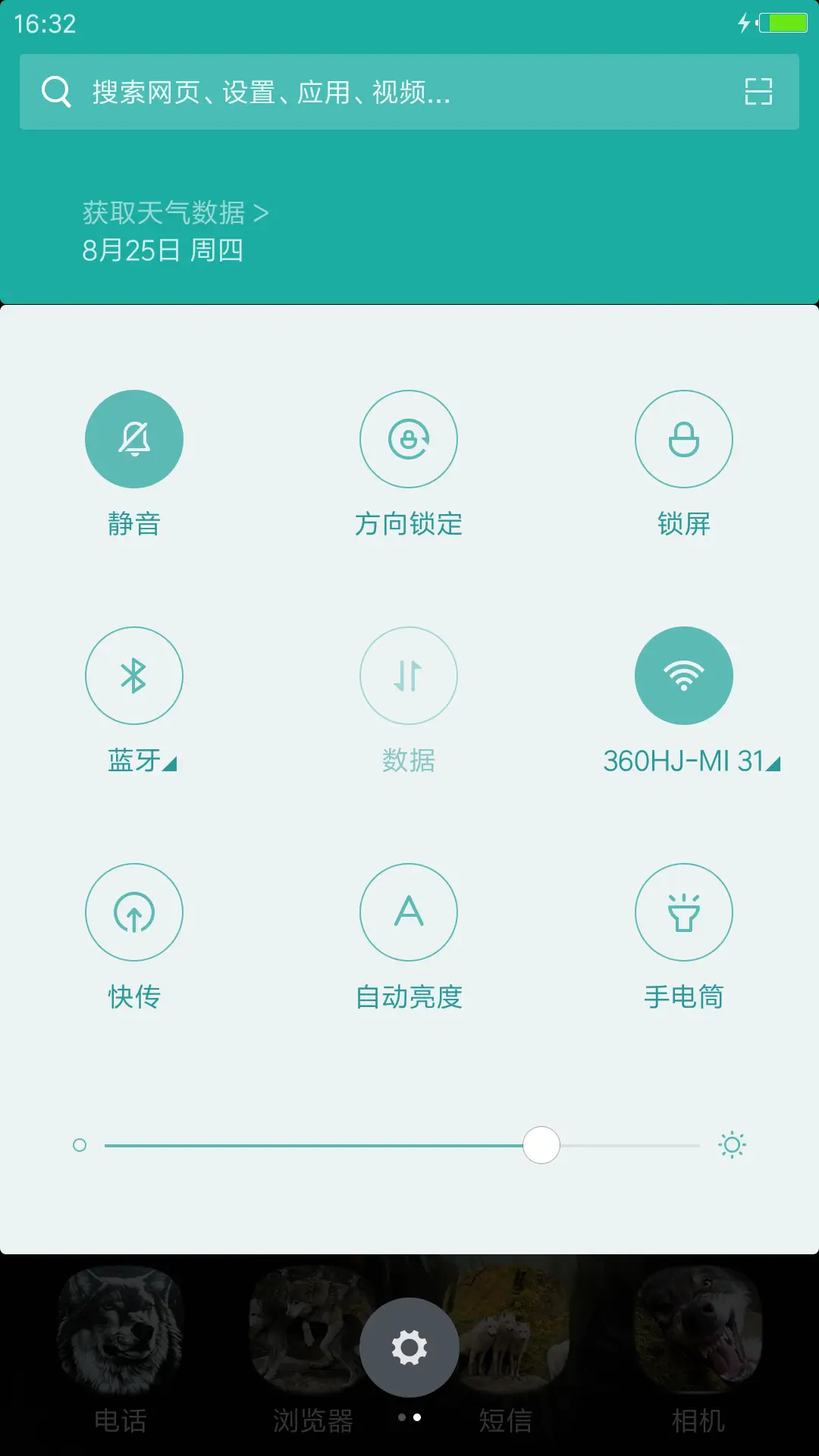Open the 快传 quick share tool
819x1456 pixels.
point(134,912)
